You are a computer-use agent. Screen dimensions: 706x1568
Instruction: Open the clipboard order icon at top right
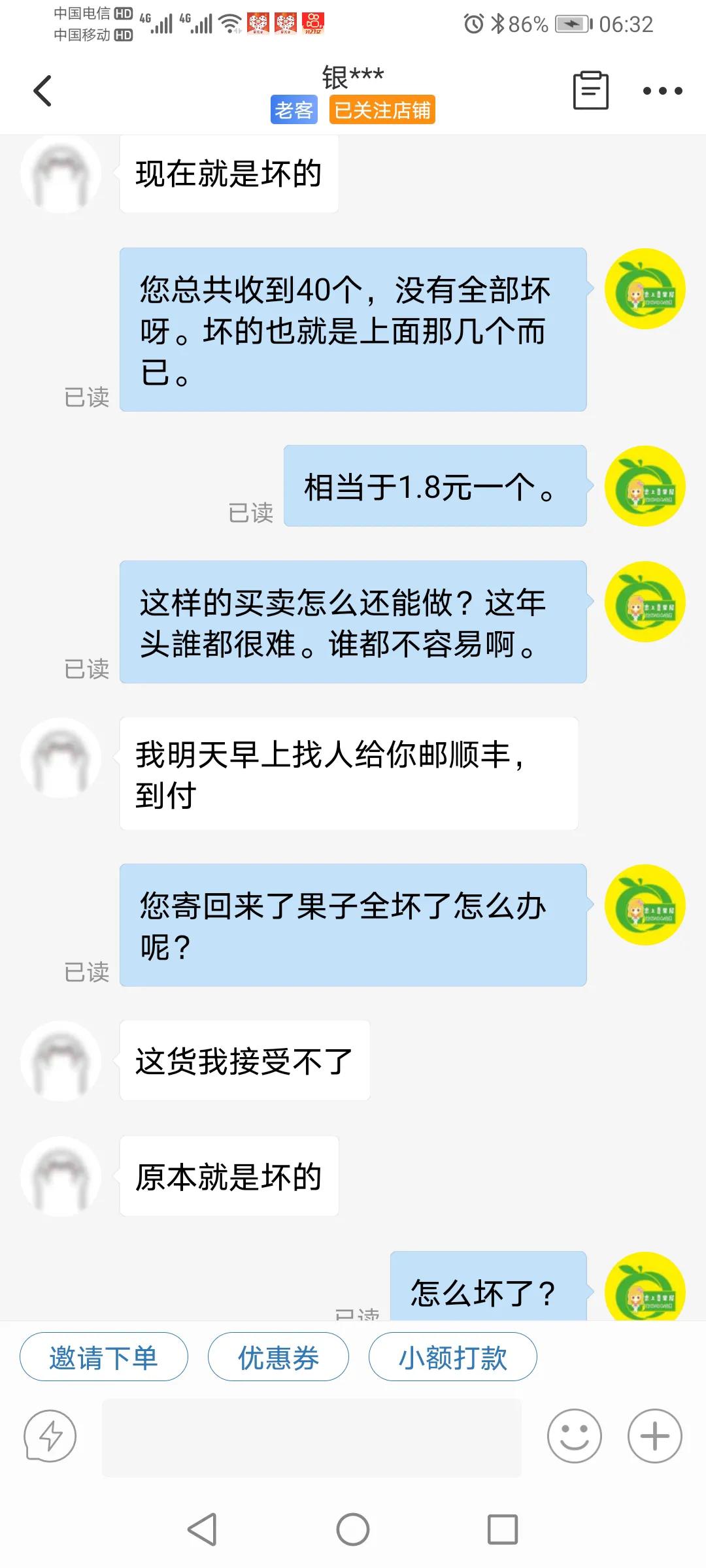tap(590, 91)
